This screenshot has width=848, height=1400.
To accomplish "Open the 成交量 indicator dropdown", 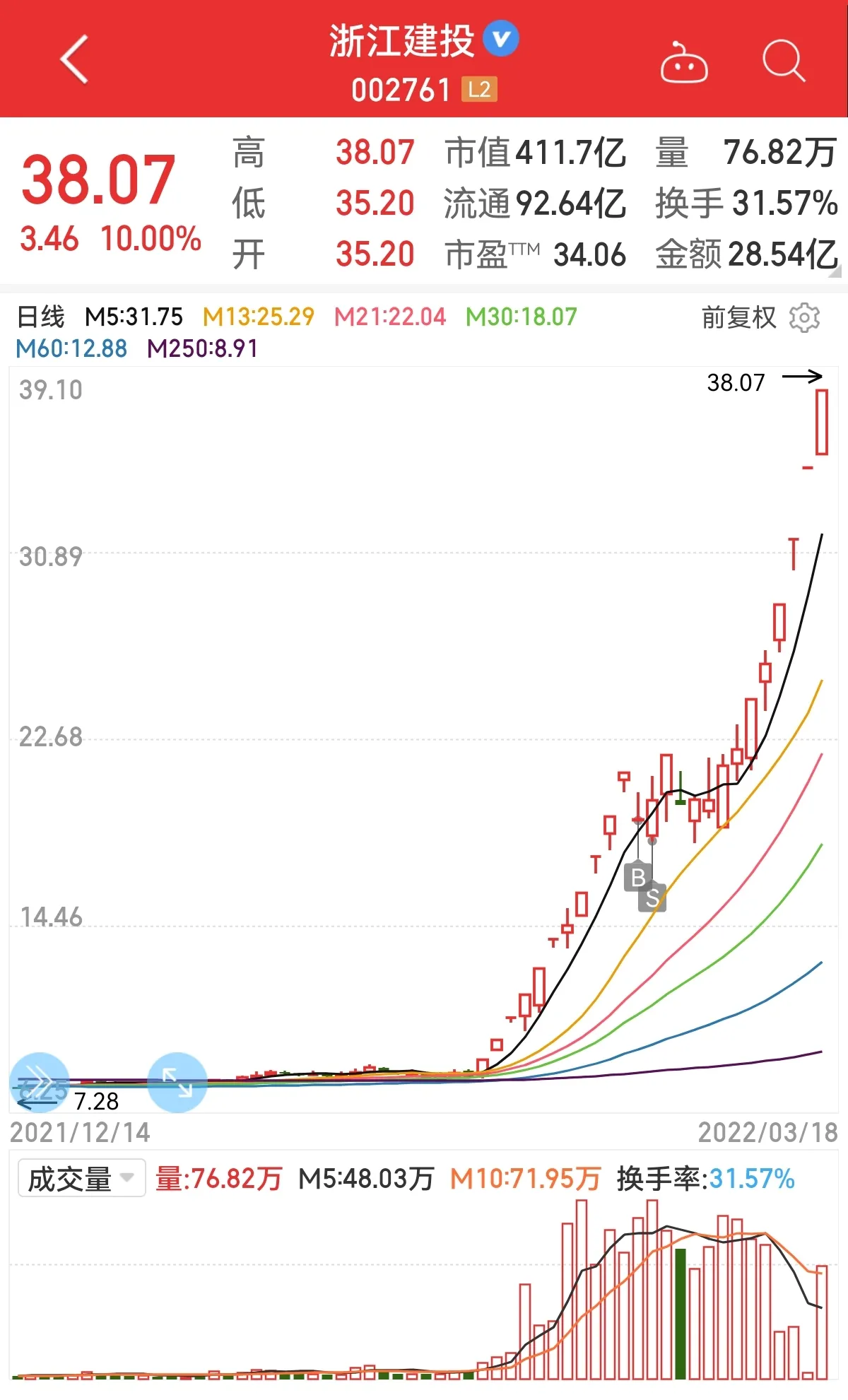I will [81, 1178].
